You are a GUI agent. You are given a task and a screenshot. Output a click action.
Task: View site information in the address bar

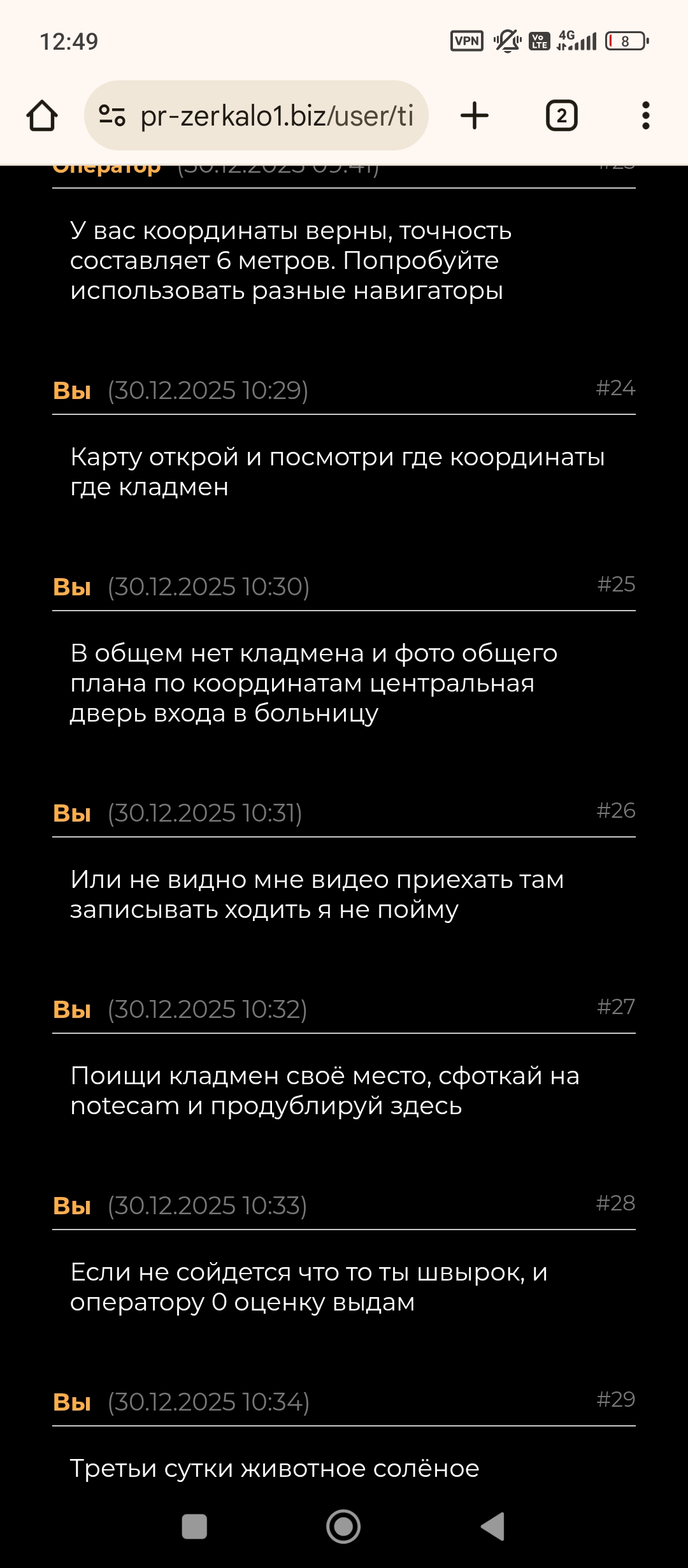tap(112, 116)
